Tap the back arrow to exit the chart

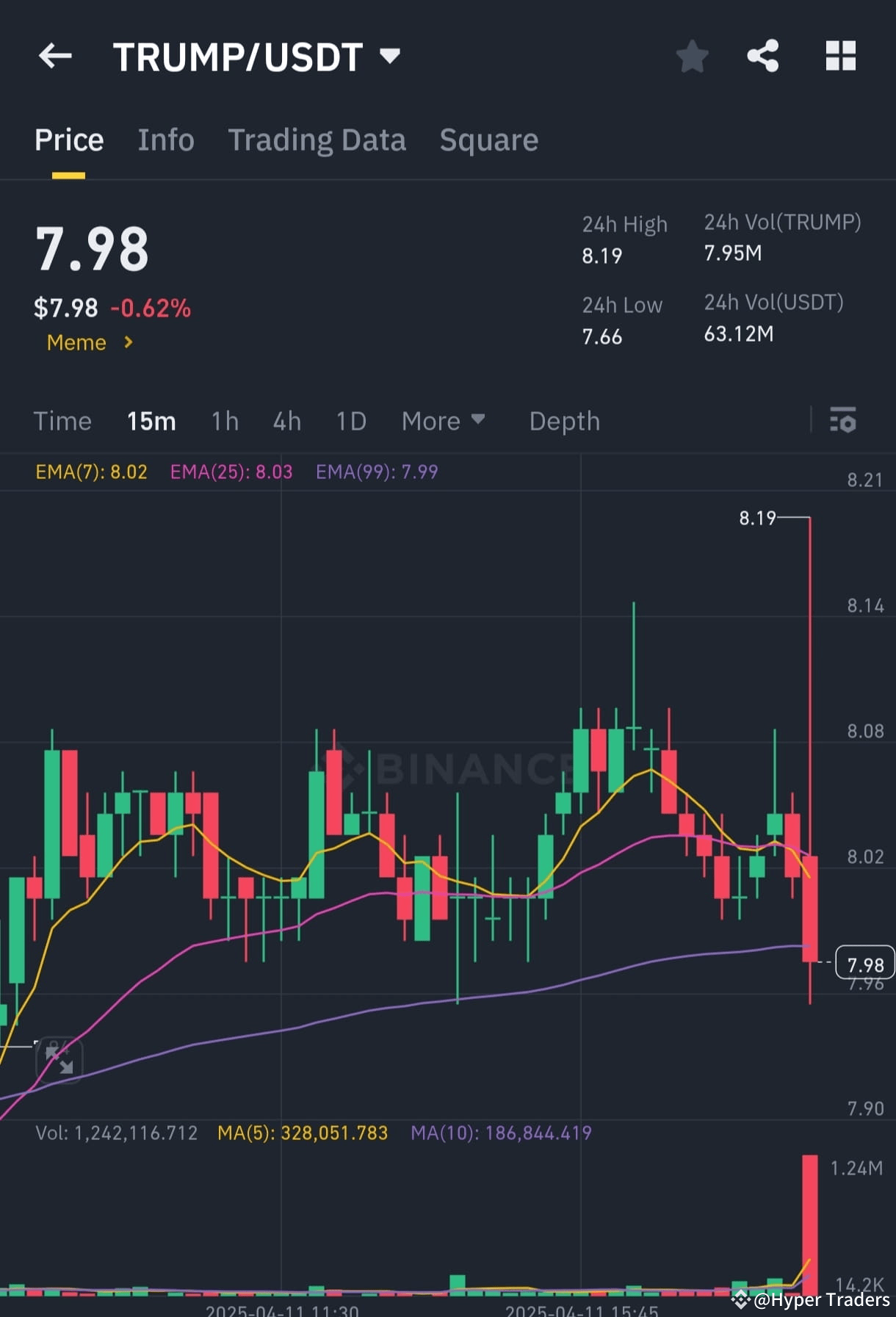[55, 56]
